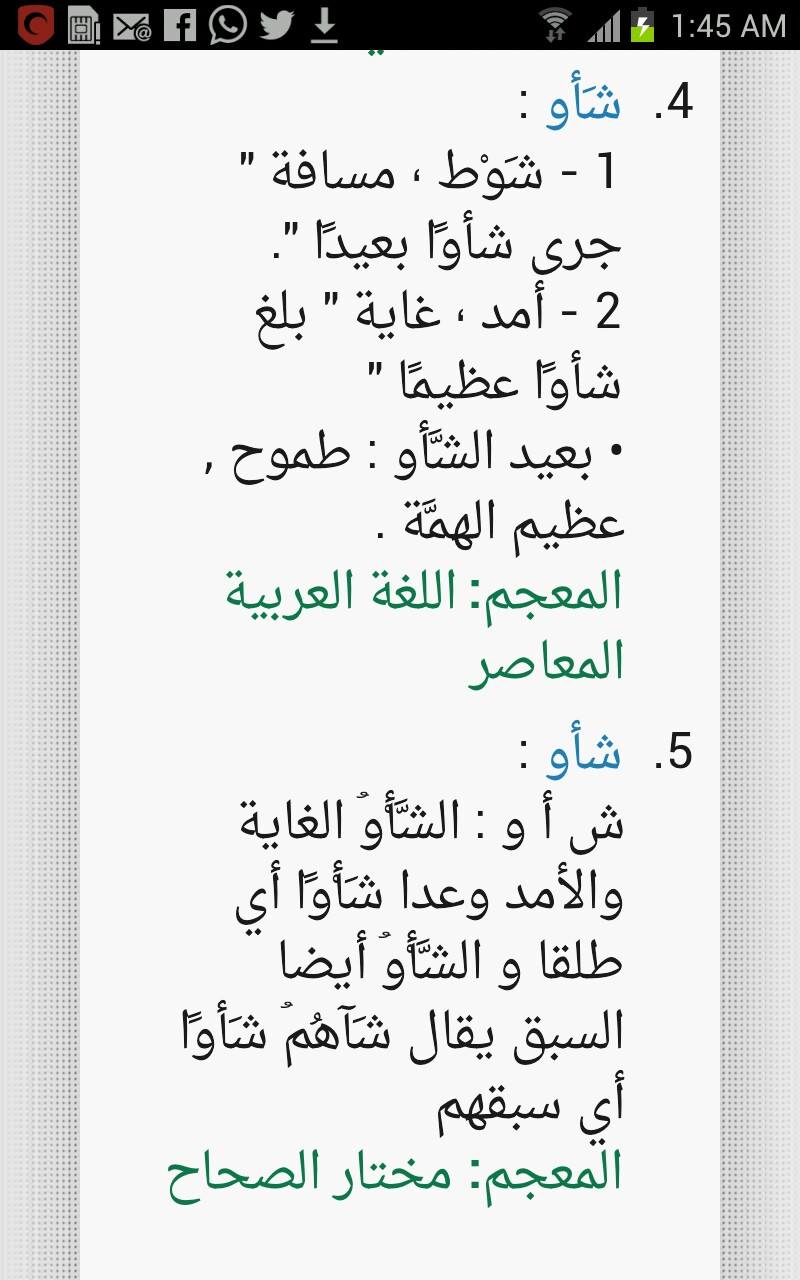Open the blue شأو link in entry 5

(584, 753)
